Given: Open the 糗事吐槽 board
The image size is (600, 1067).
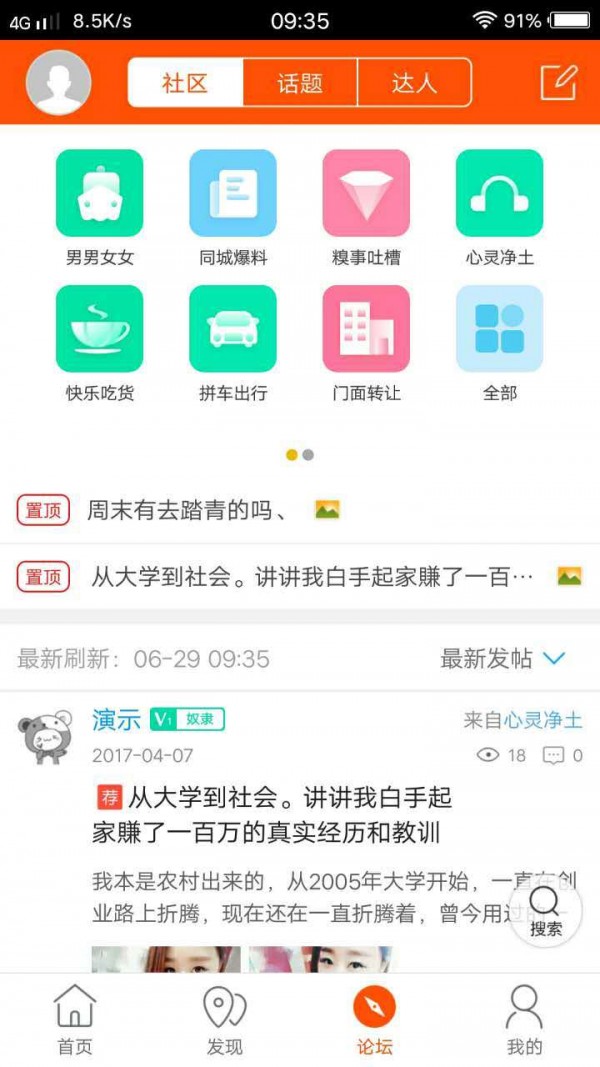Looking at the screenshot, I should pyautogui.click(x=366, y=208).
